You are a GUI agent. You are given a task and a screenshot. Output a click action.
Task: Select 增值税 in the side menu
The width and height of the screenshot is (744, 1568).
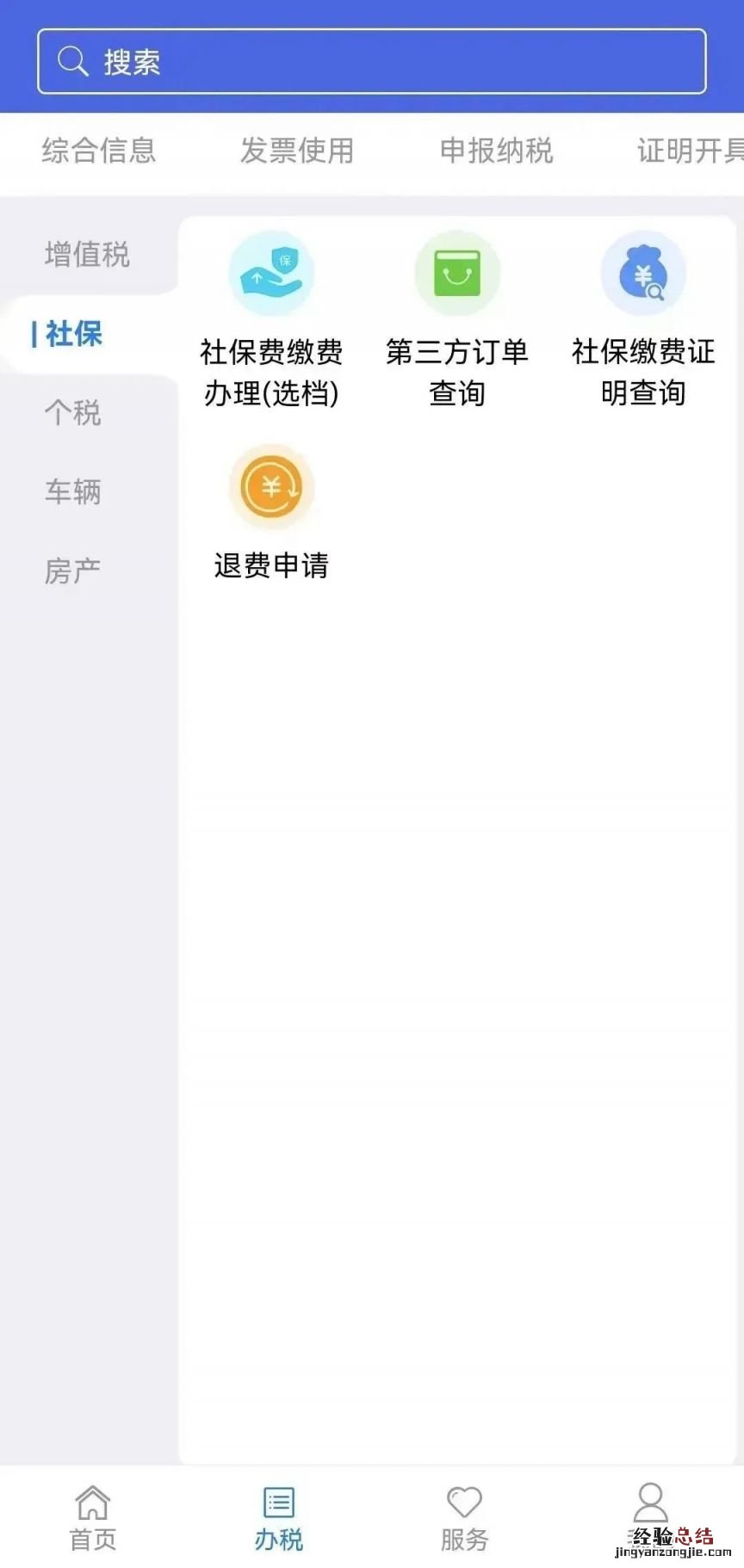87,255
